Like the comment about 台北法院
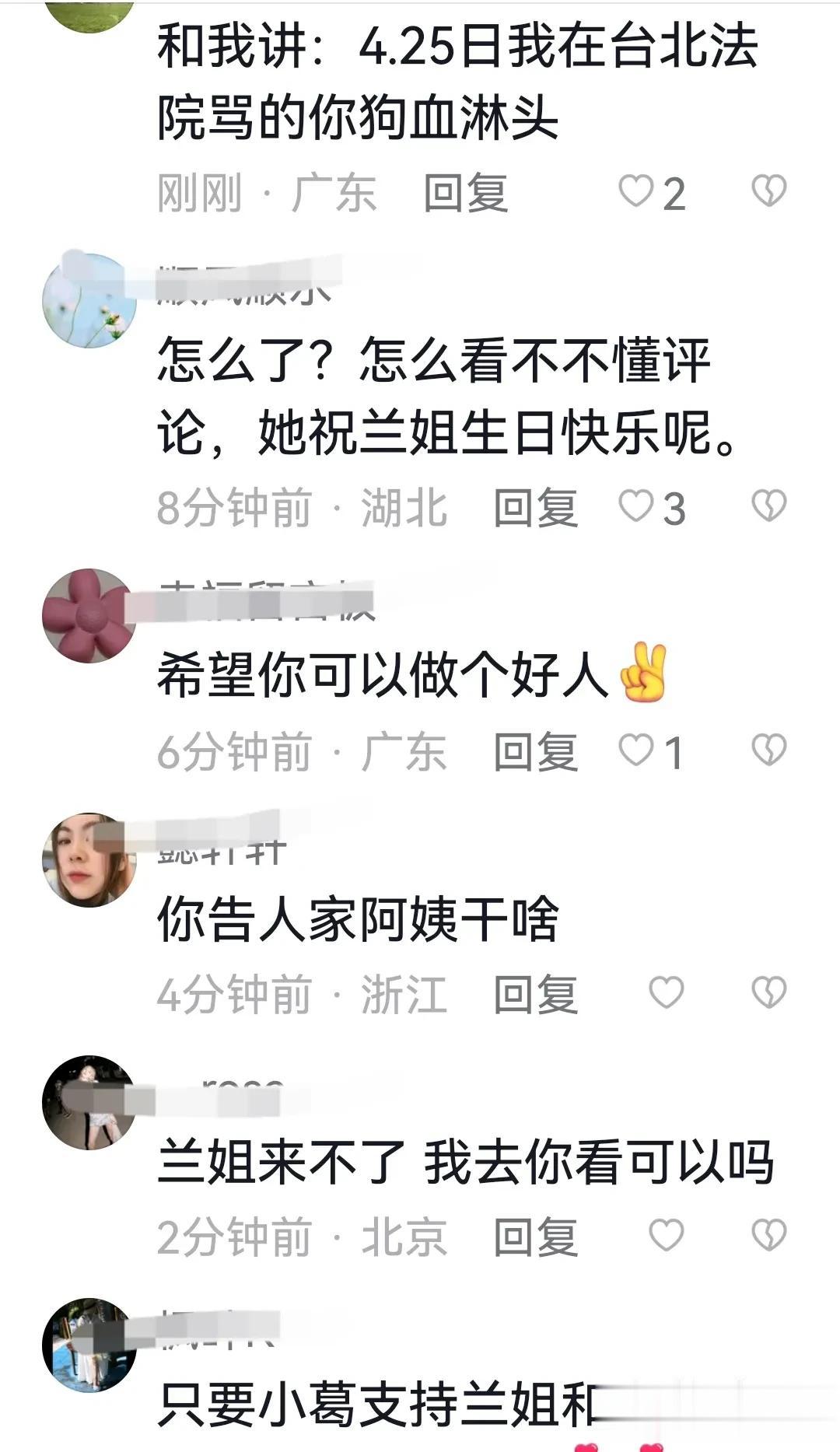Image resolution: width=840 pixels, height=1452 pixels. tap(636, 191)
